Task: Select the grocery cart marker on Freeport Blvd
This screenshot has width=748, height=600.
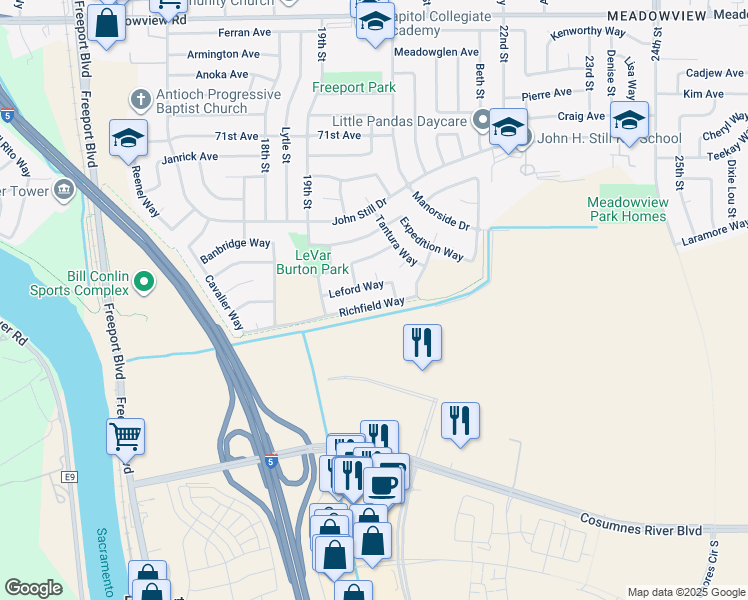Action: click(x=125, y=437)
